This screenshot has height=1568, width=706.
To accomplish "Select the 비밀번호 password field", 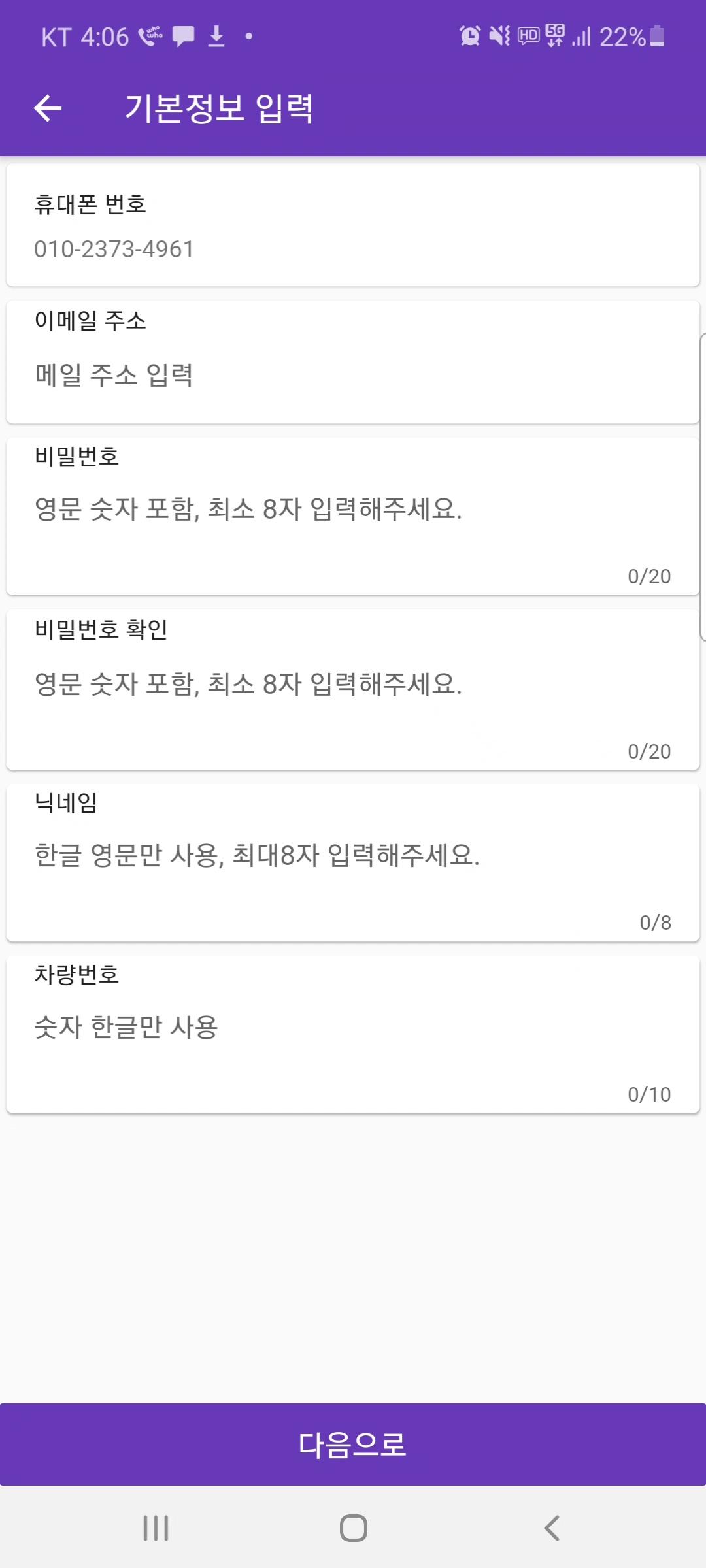I will 353,516.
